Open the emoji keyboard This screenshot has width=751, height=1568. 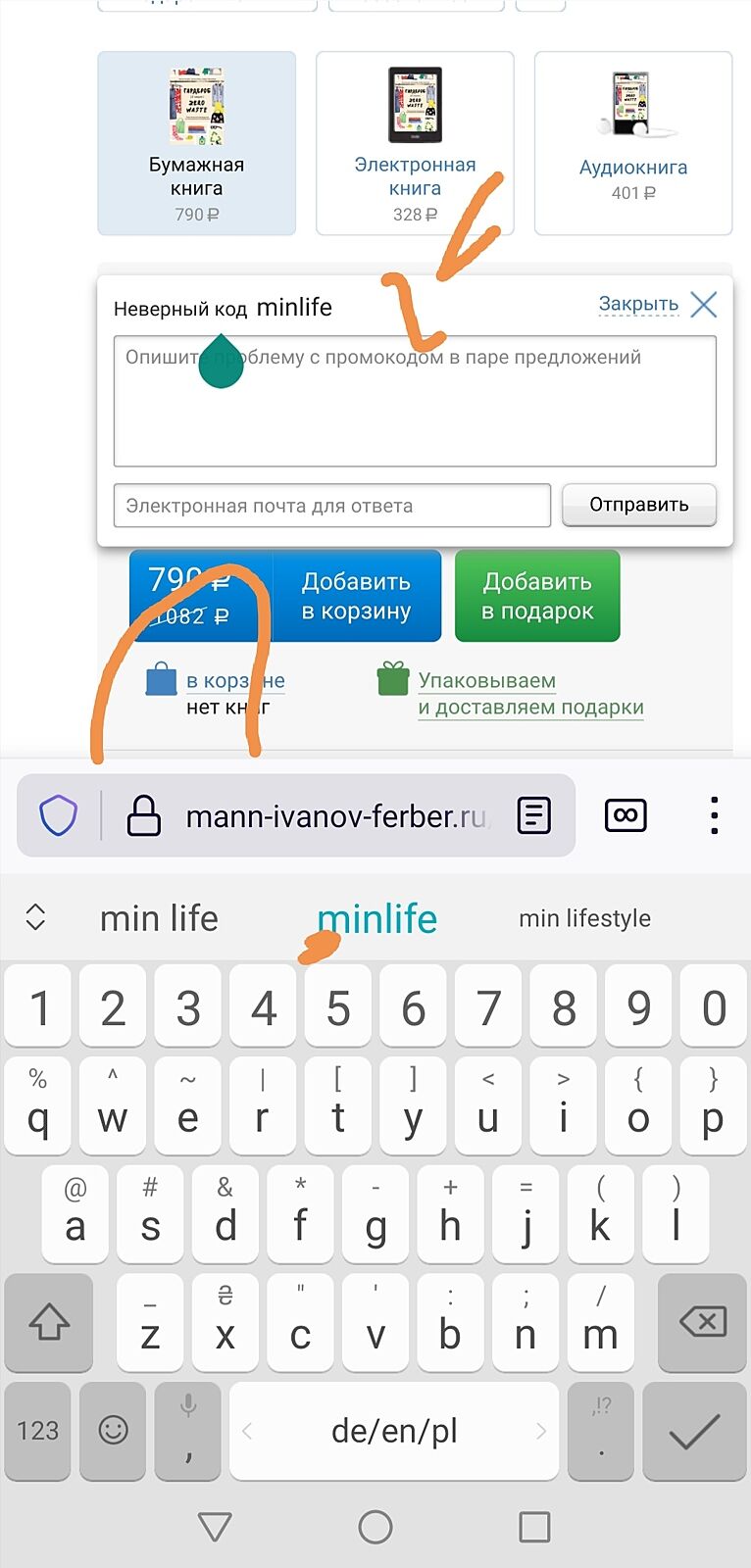click(113, 1431)
